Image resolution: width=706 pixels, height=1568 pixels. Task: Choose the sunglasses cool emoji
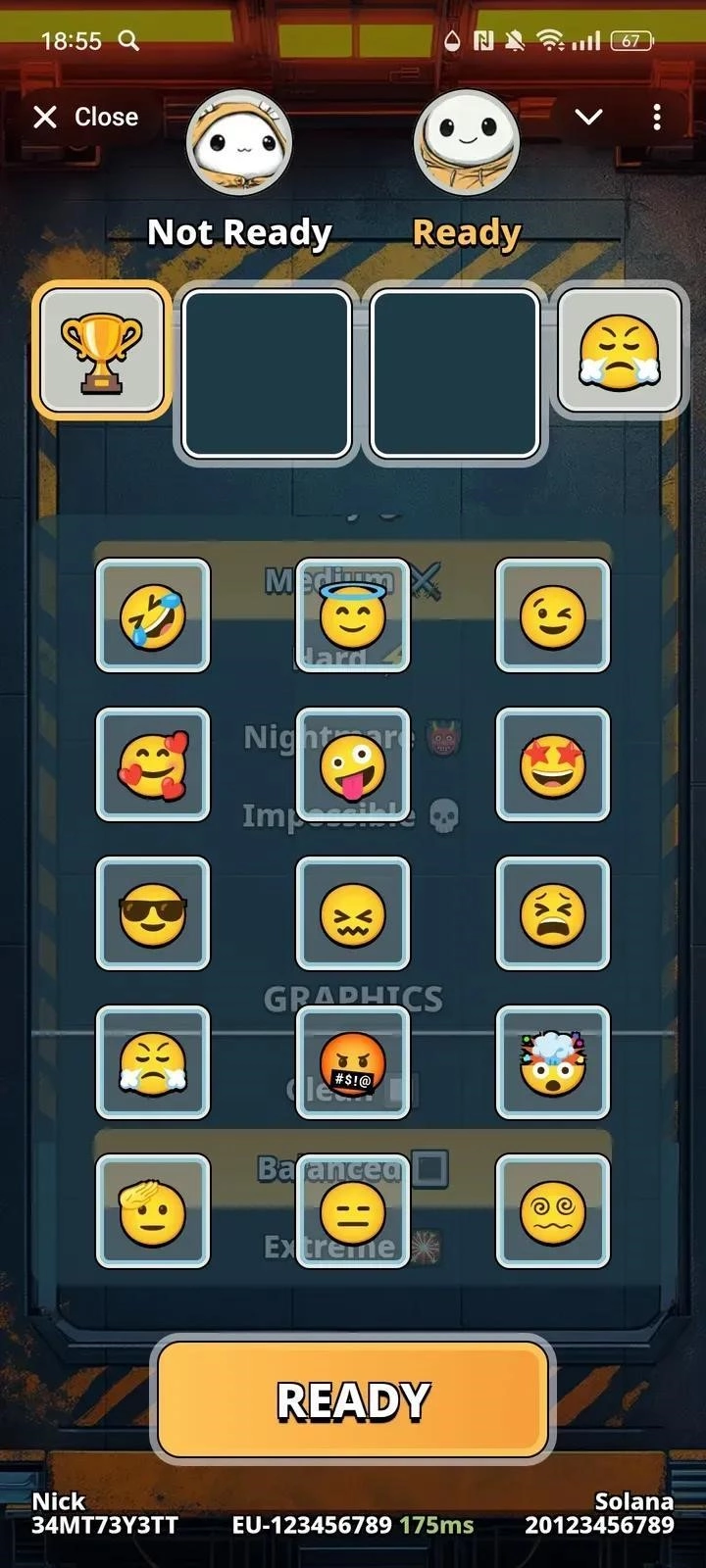pyautogui.click(x=153, y=913)
